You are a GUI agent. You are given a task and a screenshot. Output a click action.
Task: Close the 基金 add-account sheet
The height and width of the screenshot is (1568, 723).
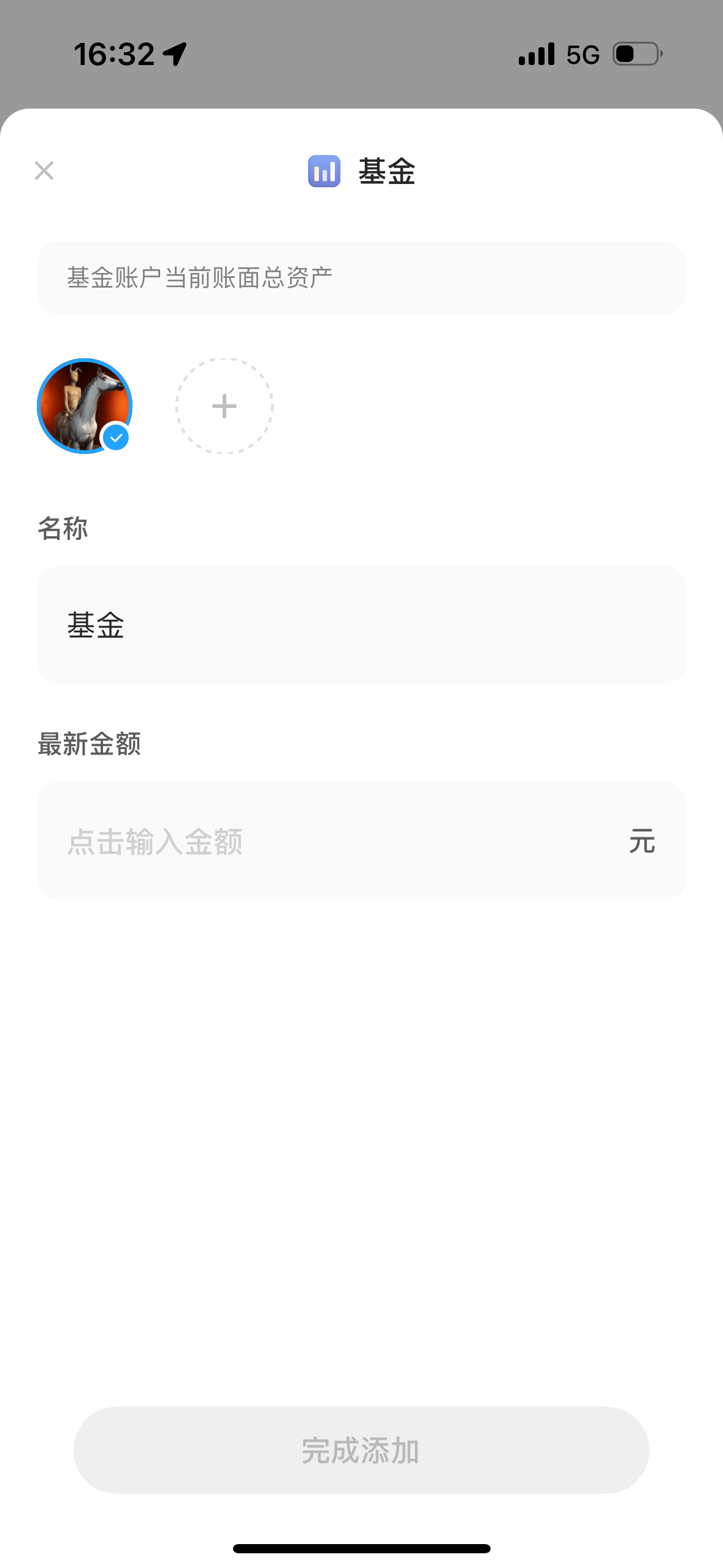point(44,171)
